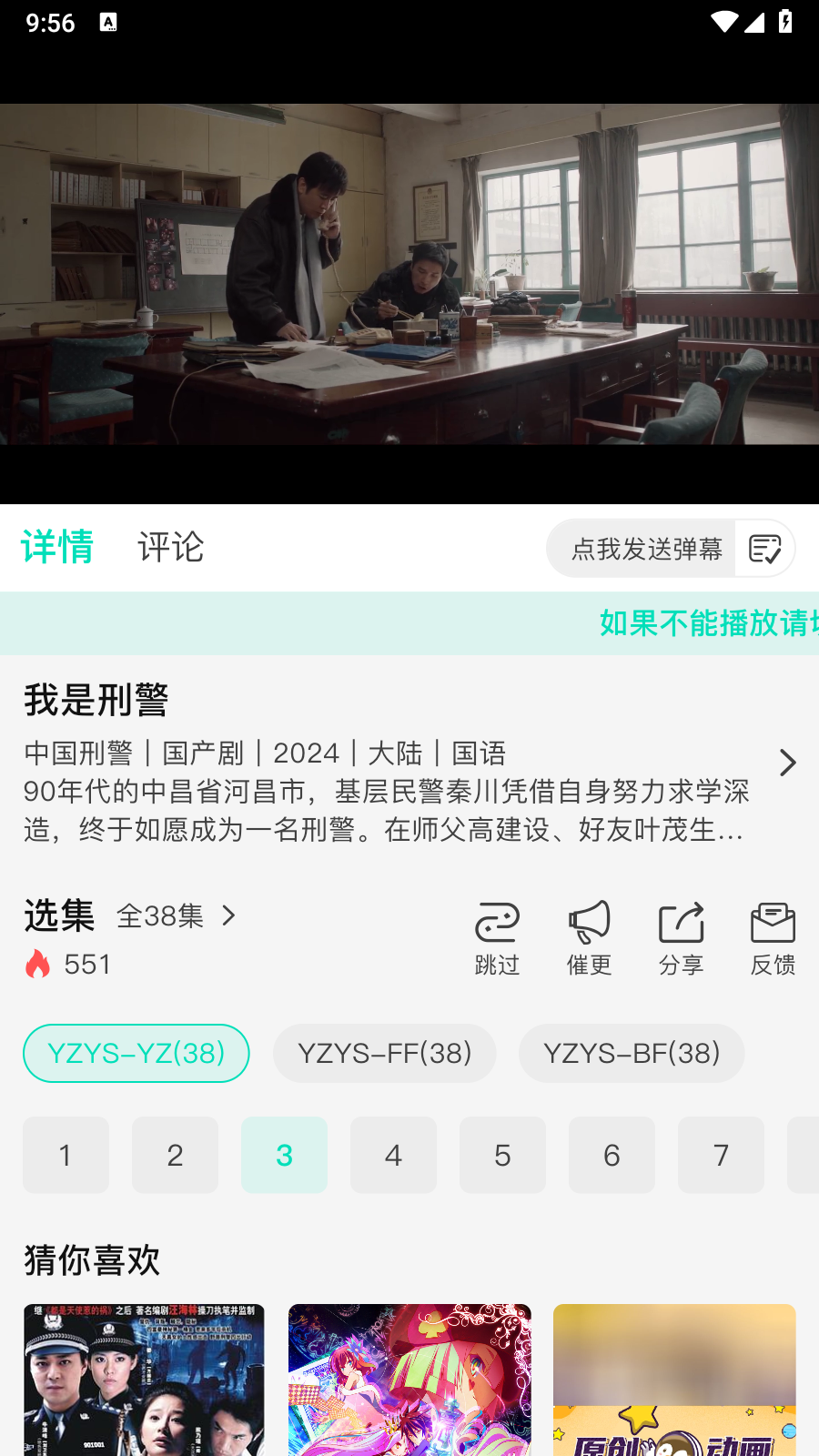Open the 分享 share icon
Screen dimensions: 819x1456
click(681, 922)
